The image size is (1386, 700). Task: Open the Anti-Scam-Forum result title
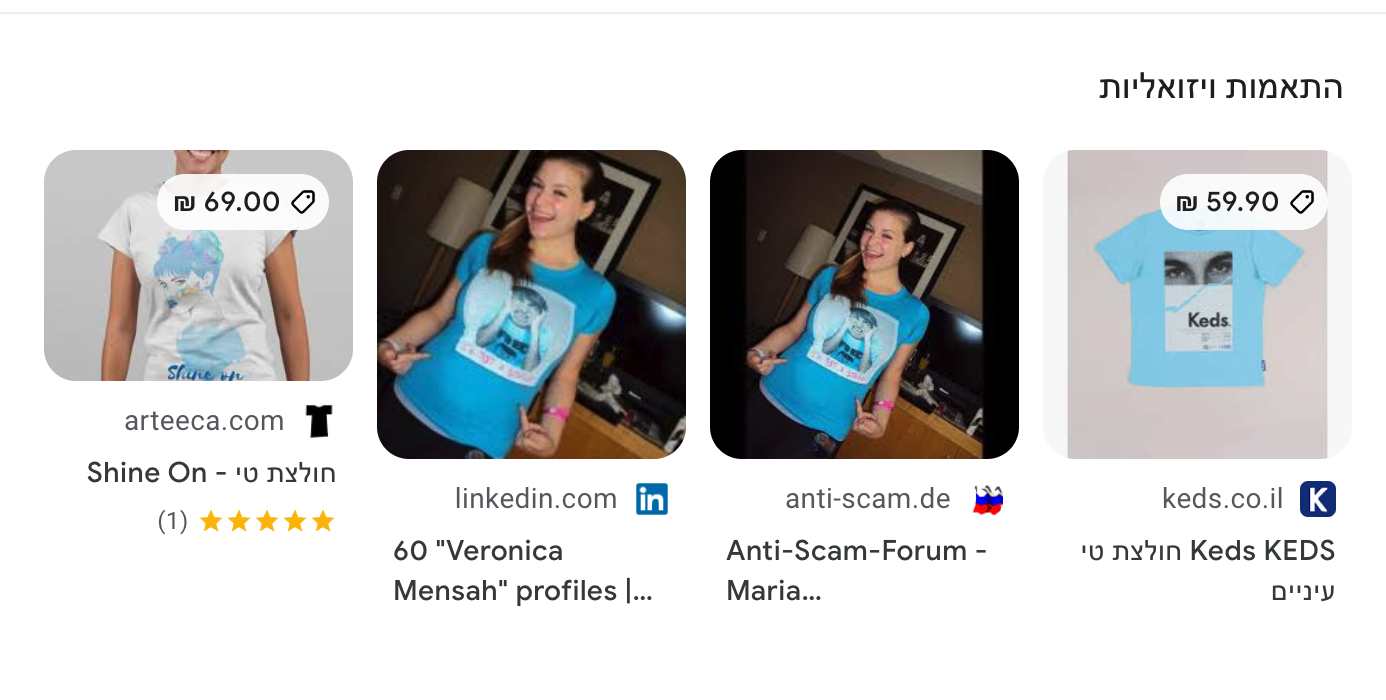(x=856, y=570)
